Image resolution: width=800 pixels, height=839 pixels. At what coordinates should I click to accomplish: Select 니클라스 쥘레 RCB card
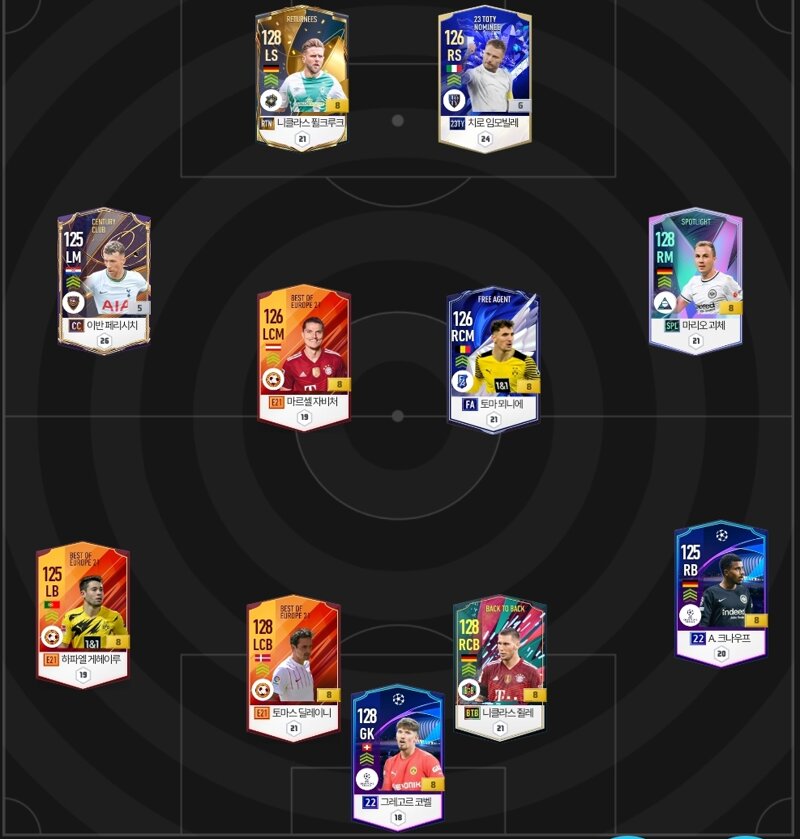499,666
